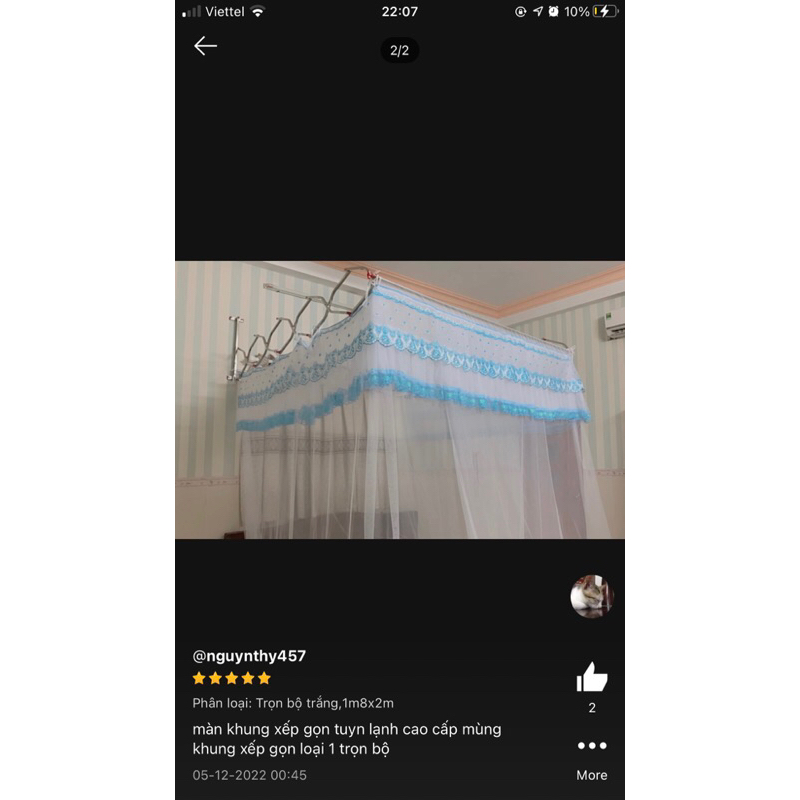Open the @nguynthy457 username
This screenshot has height=800, width=800.
click(249, 656)
